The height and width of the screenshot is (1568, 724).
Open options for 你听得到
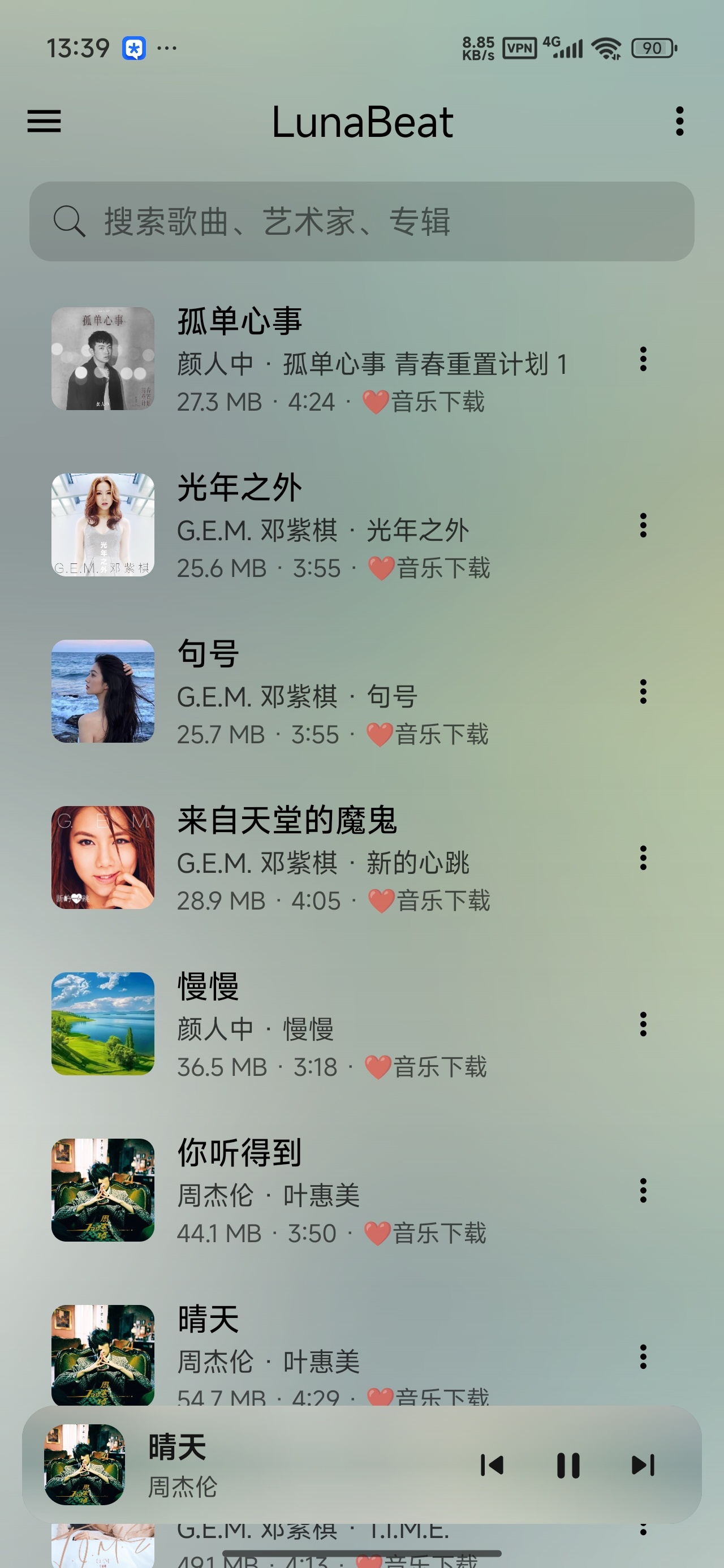click(643, 1190)
